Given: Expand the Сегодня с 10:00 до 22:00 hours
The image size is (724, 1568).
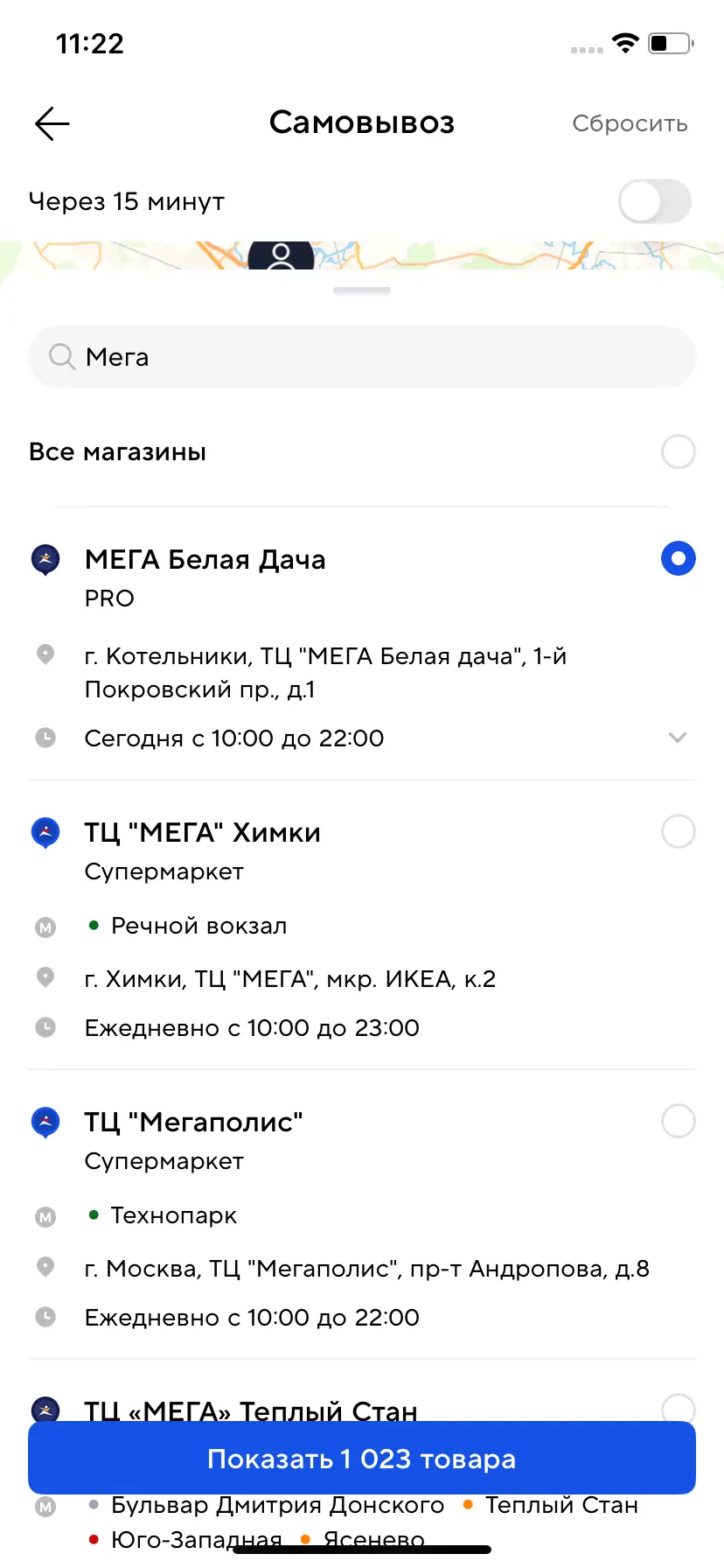Looking at the screenshot, I should coord(677,738).
